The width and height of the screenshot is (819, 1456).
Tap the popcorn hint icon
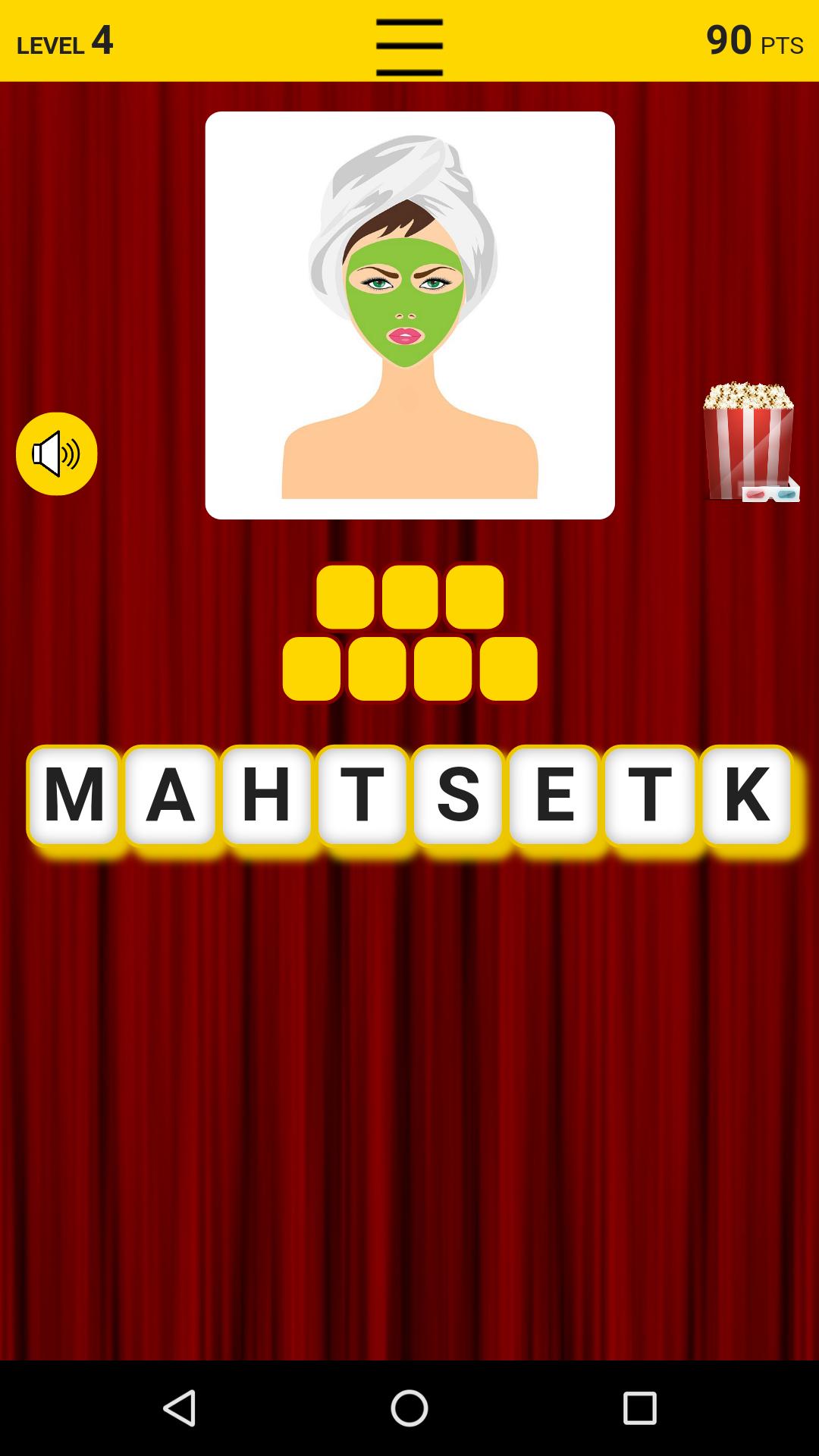pyautogui.click(x=749, y=441)
